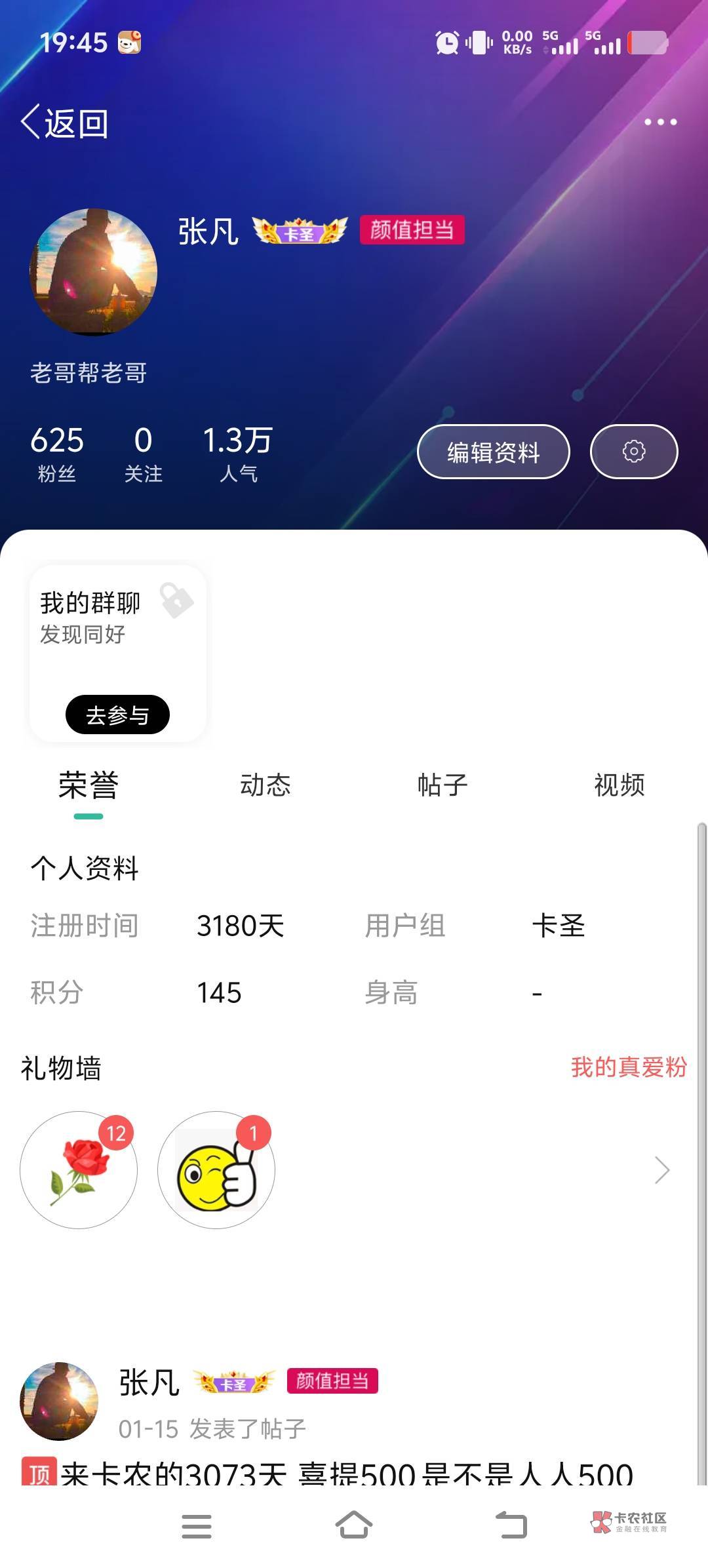Open the 我的真爱粉 link
The image size is (708, 1568).
(x=629, y=1067)
